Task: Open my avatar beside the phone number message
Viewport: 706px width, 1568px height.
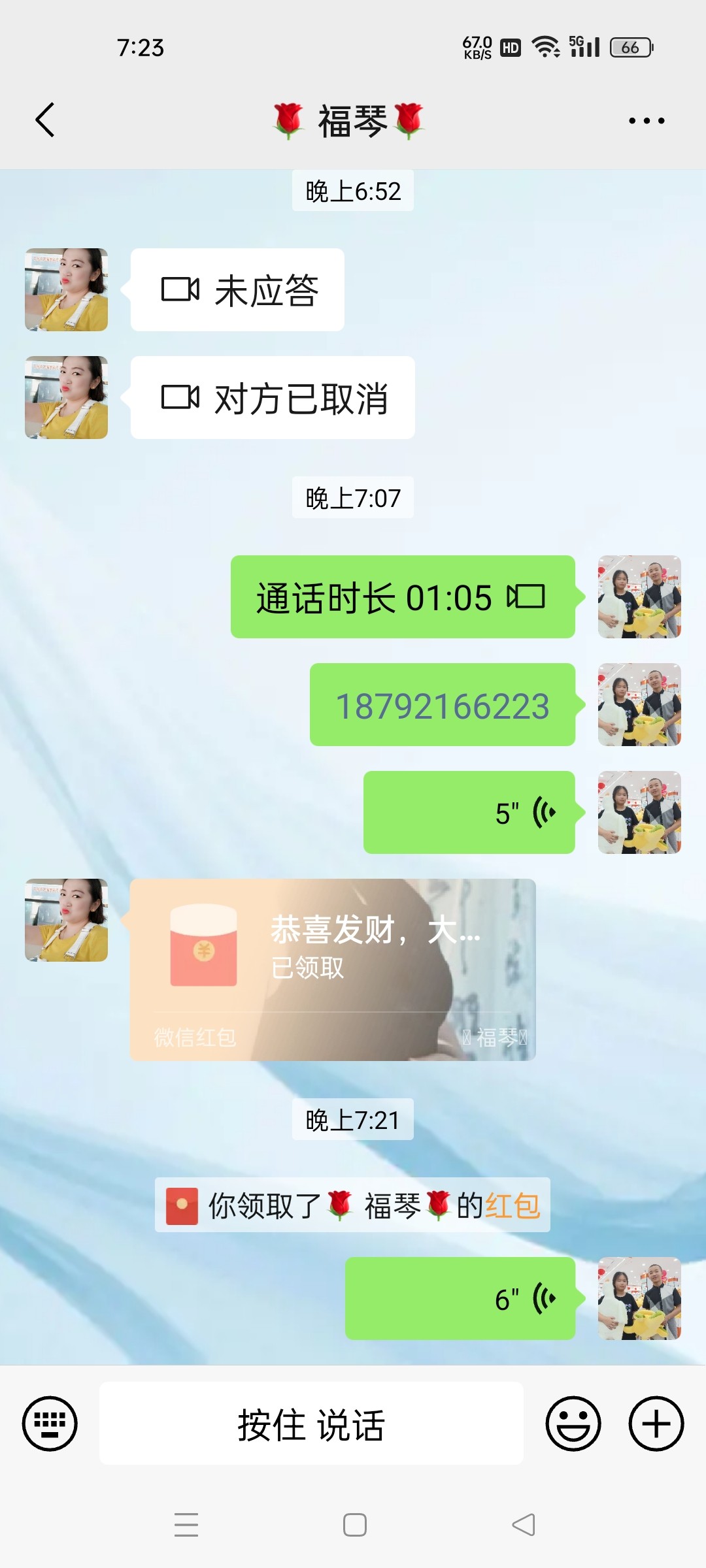Action: click(x=639, y=705)
